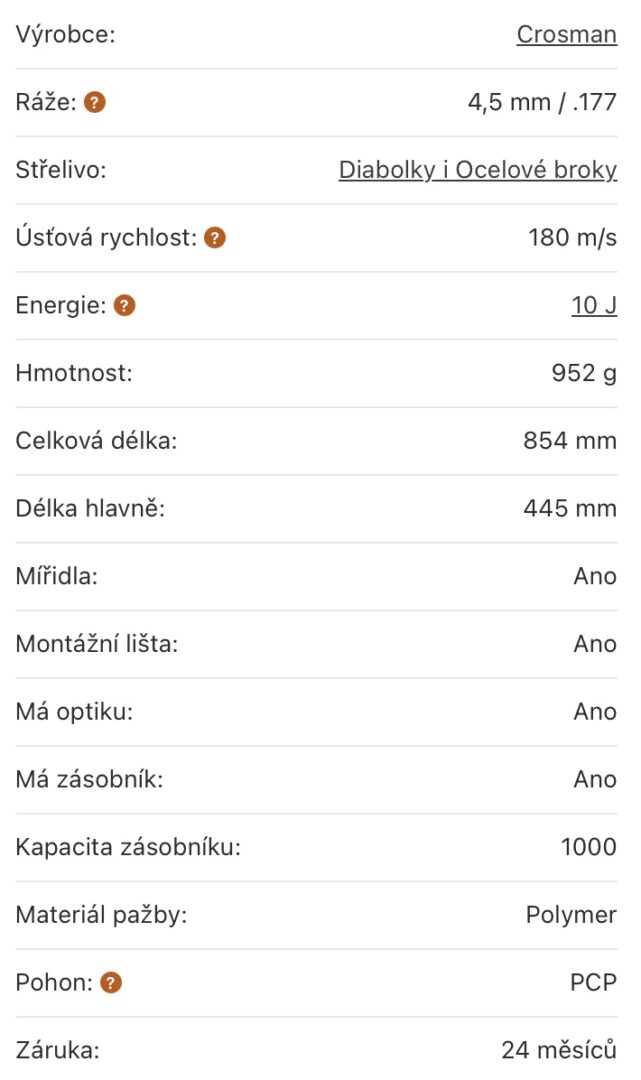Show help for Pohon

tap(111, 982)
